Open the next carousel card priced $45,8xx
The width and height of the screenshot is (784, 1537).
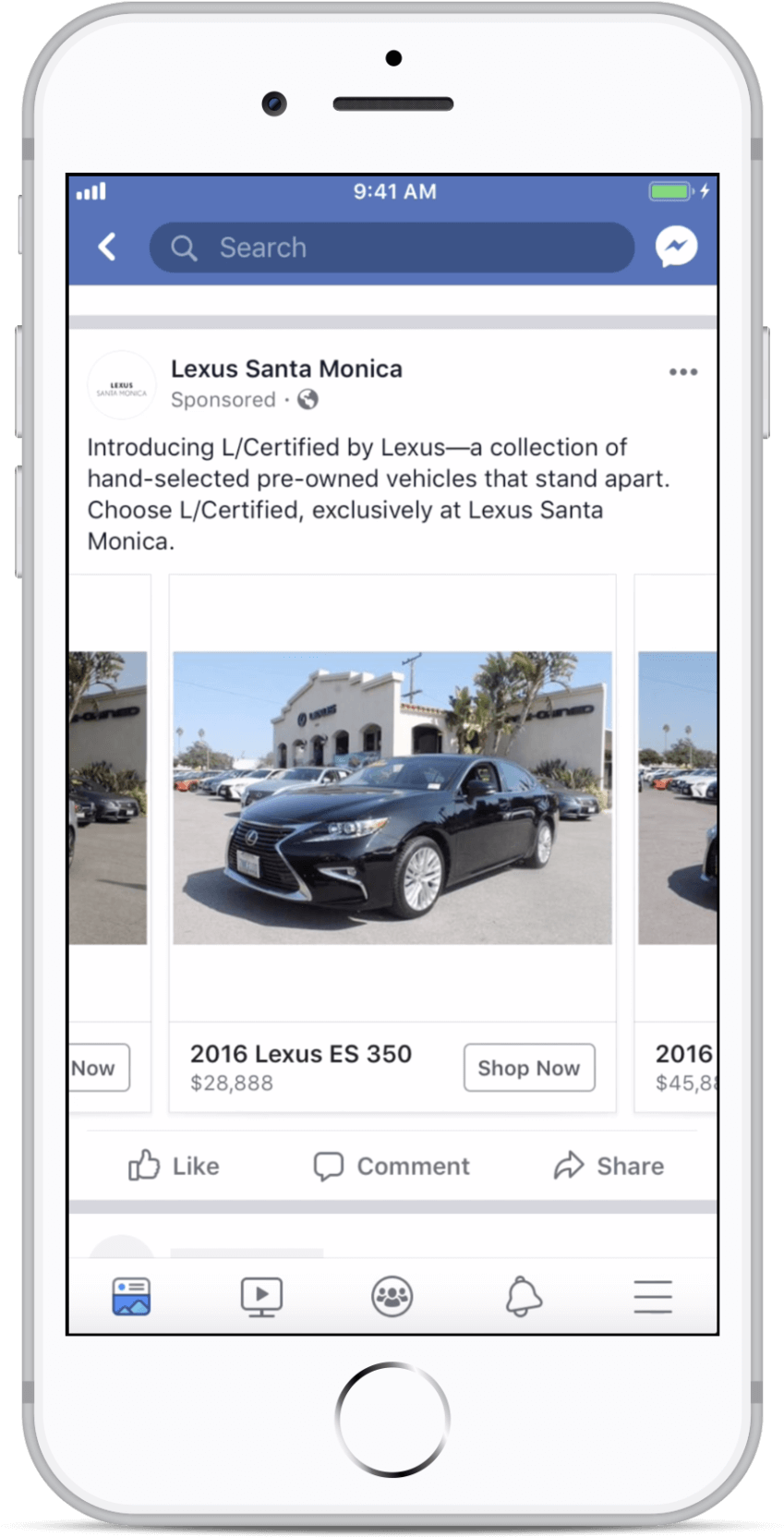(676, 843)
